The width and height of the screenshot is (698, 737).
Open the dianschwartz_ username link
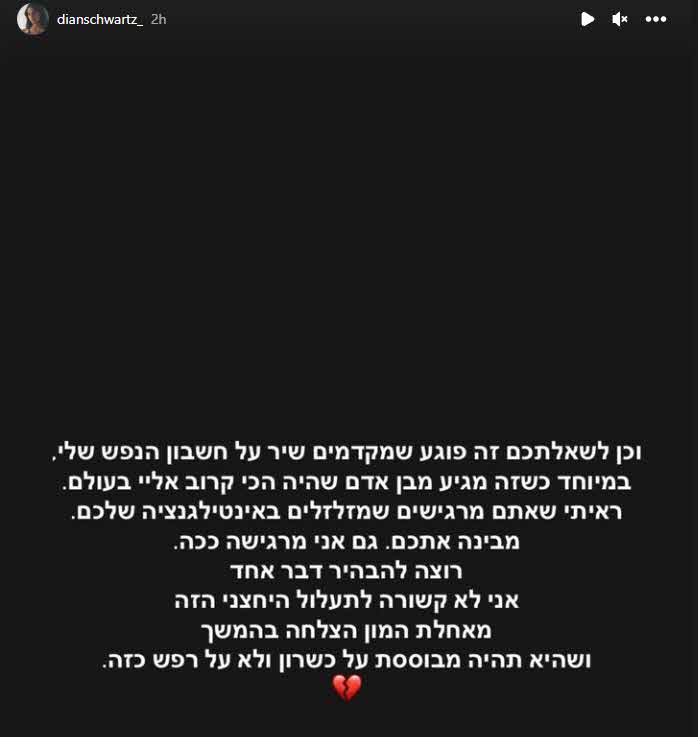pos(100,19)
